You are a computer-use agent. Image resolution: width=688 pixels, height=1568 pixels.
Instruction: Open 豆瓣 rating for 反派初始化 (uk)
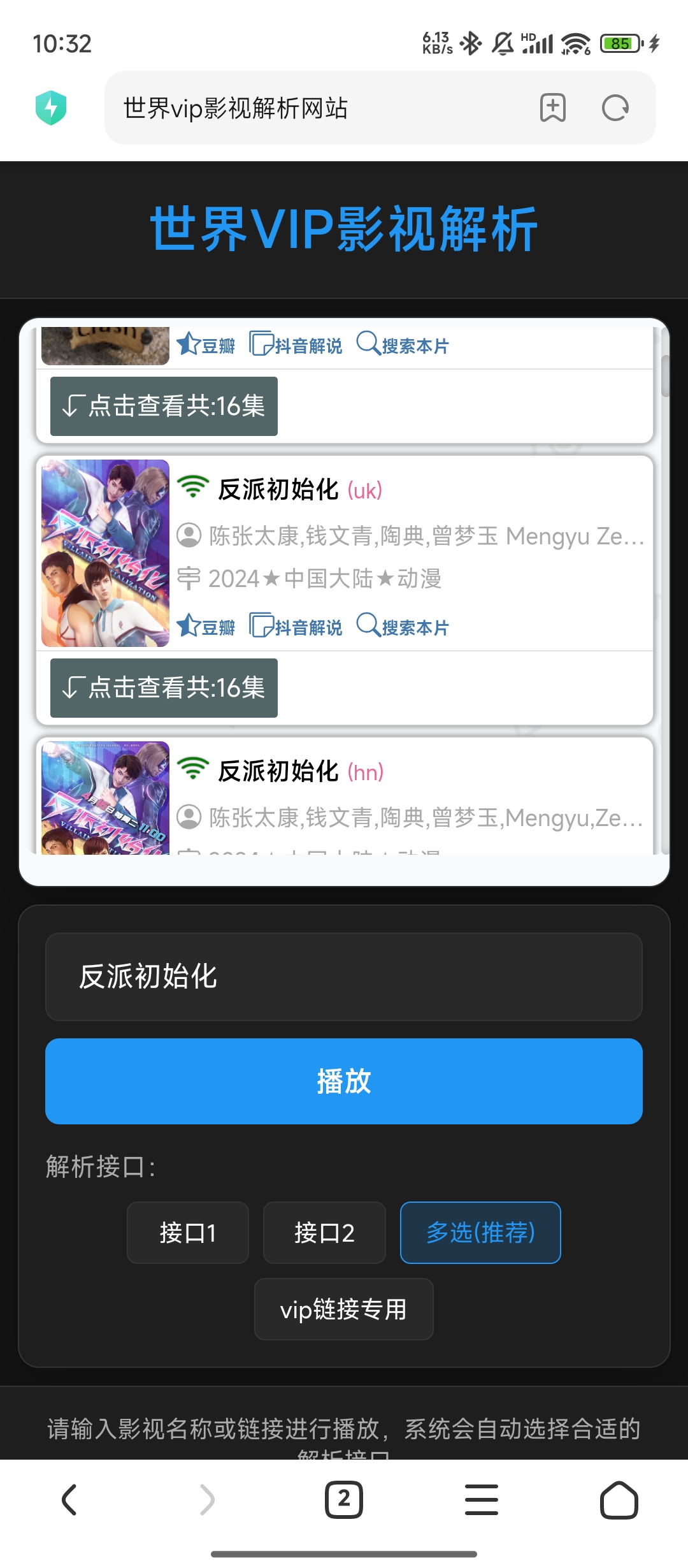coord(207,627)
